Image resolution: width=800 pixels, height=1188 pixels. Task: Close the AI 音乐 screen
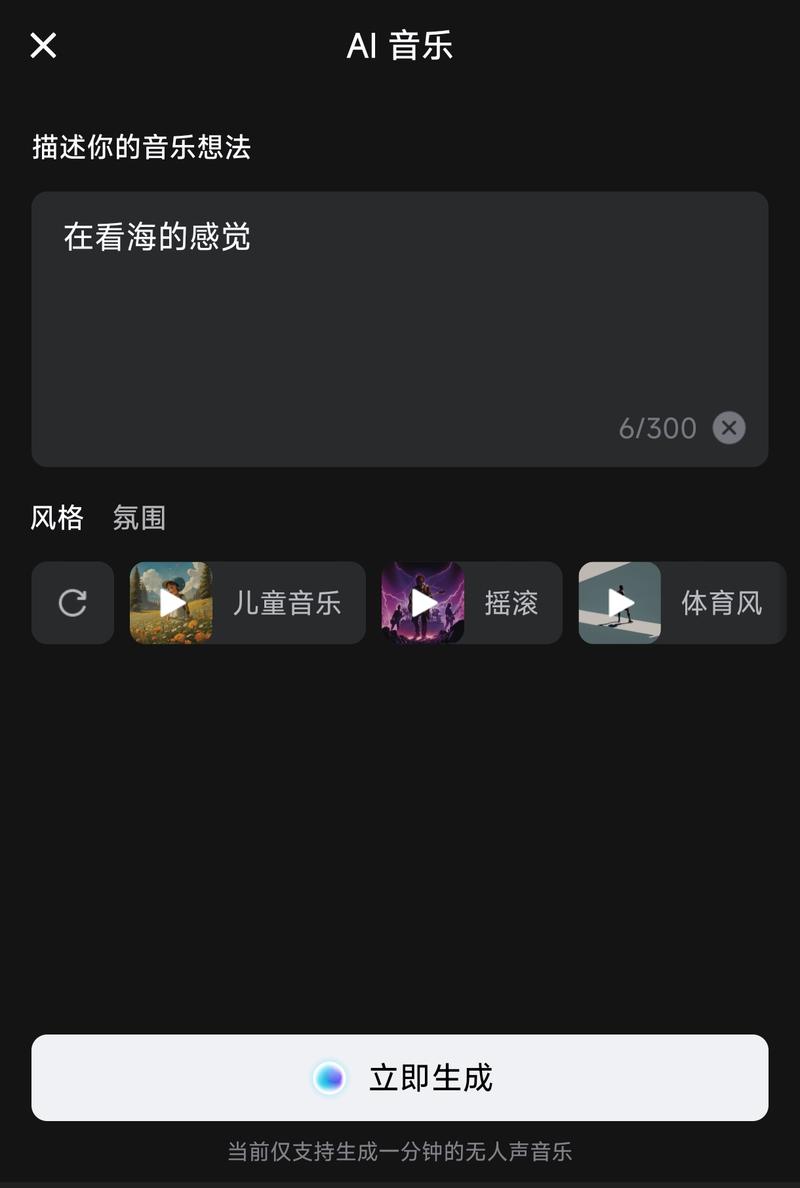pos(43,45)
